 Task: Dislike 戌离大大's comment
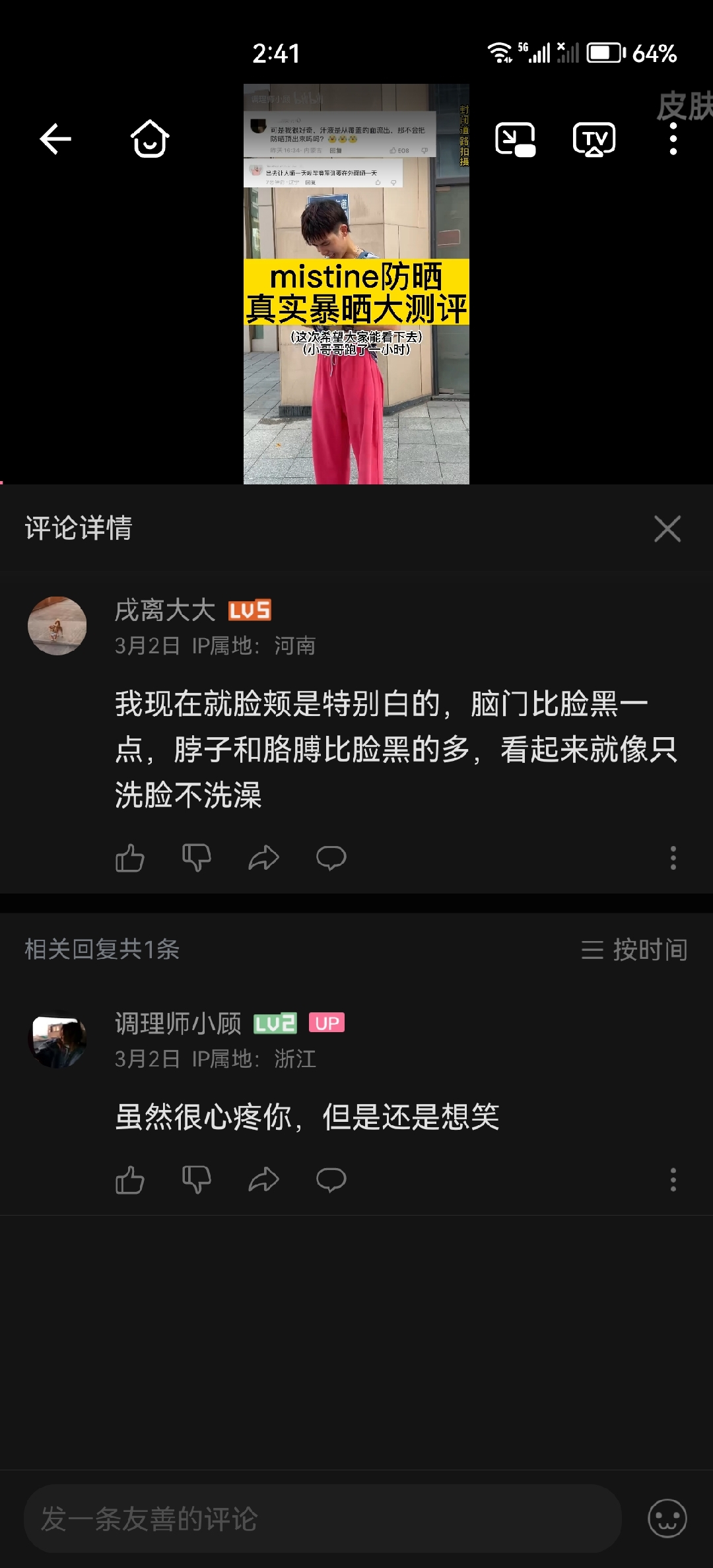point(197,858)
